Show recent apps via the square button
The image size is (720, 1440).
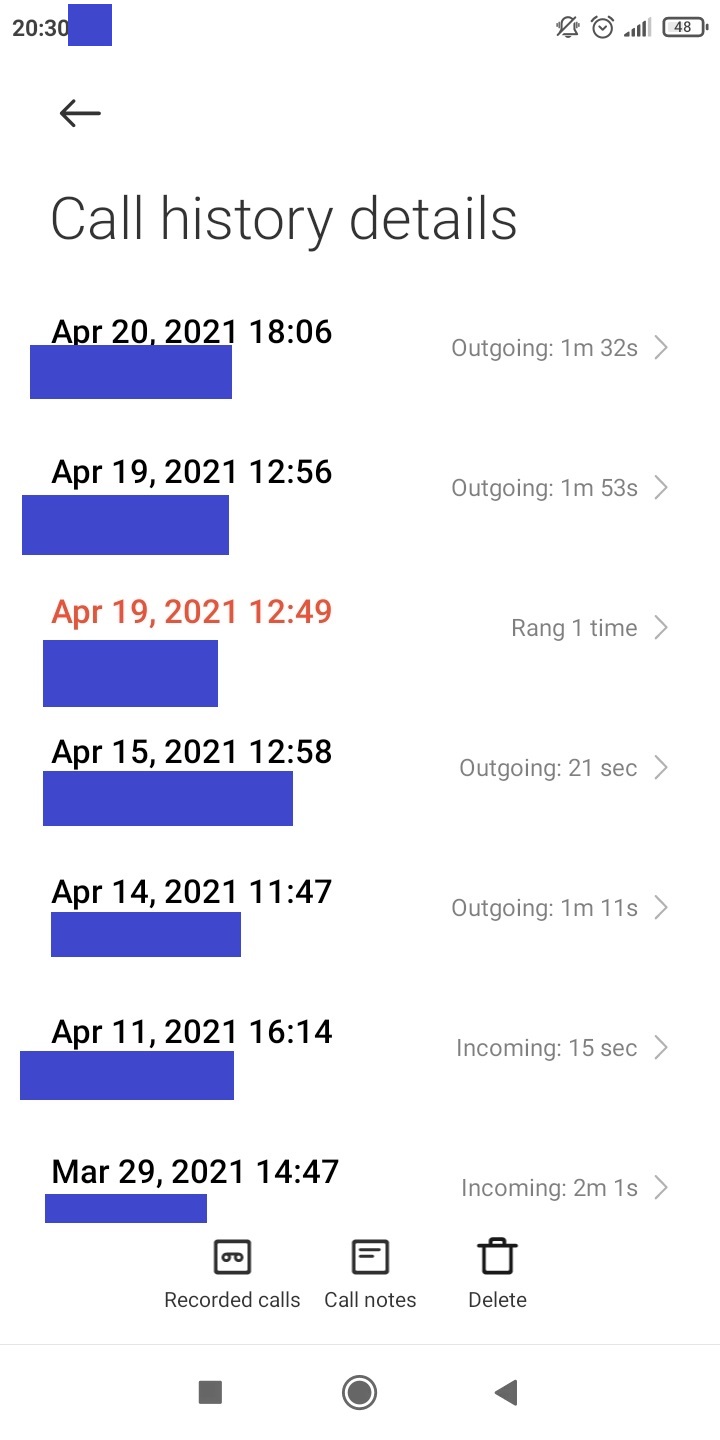[x=210, y=1392]
